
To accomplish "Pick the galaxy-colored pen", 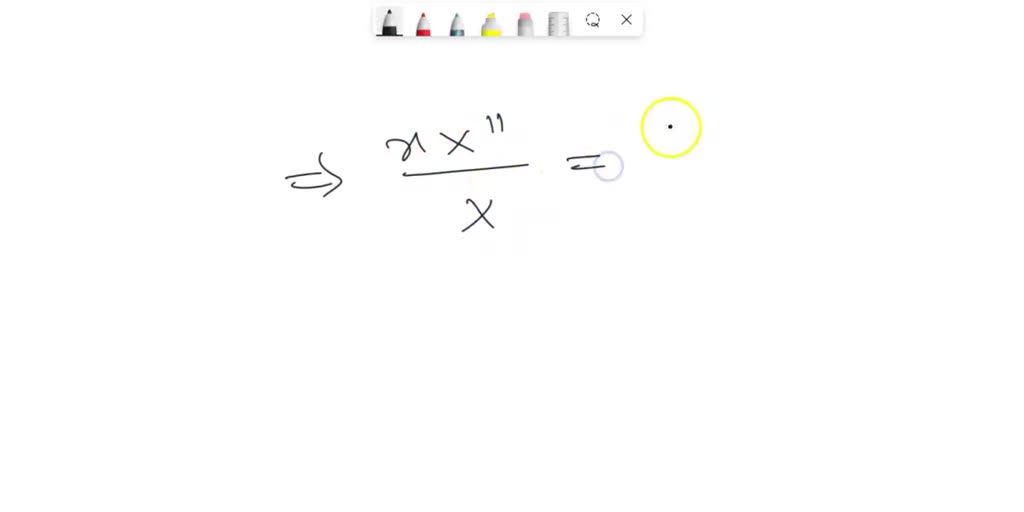I will [x=457, y=23].
